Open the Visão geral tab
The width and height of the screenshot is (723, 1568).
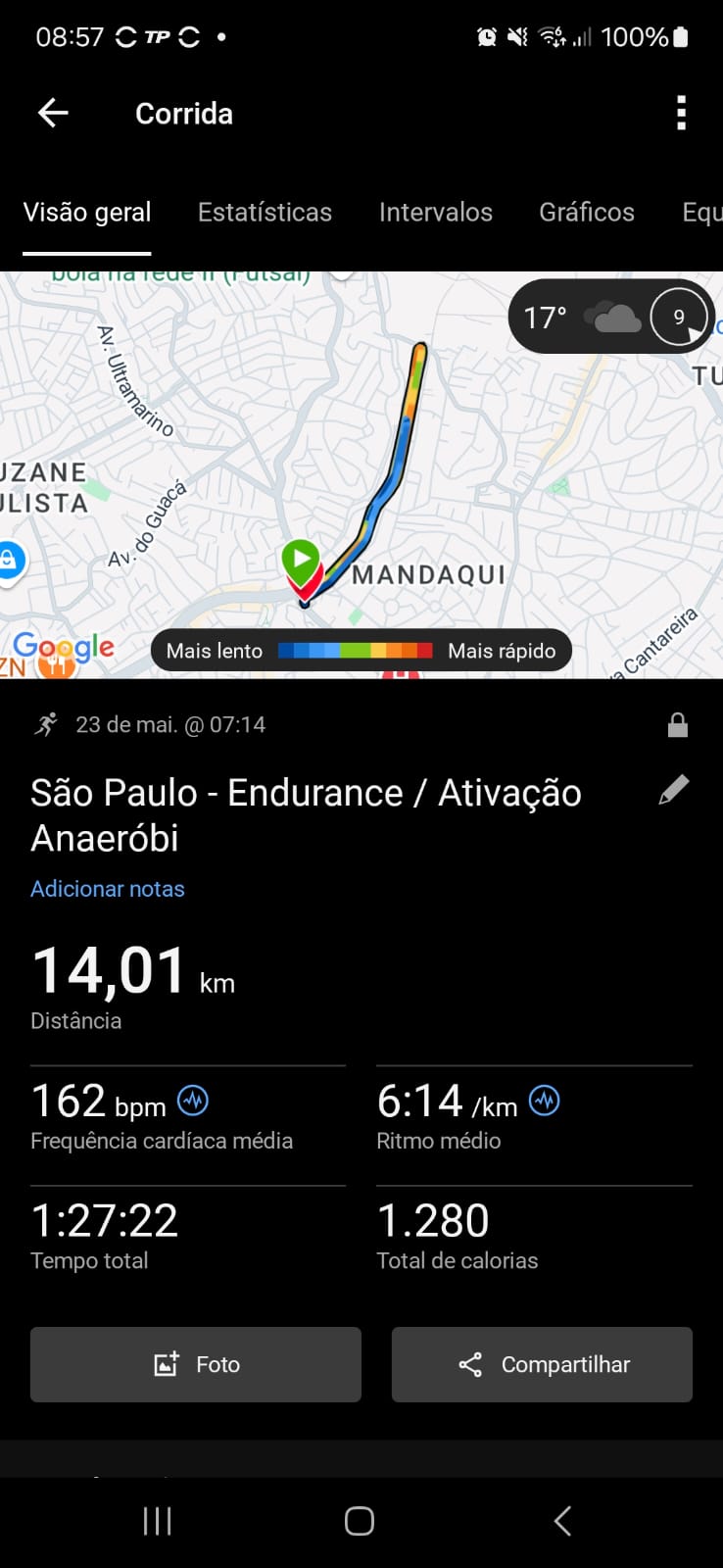(87, 212)
